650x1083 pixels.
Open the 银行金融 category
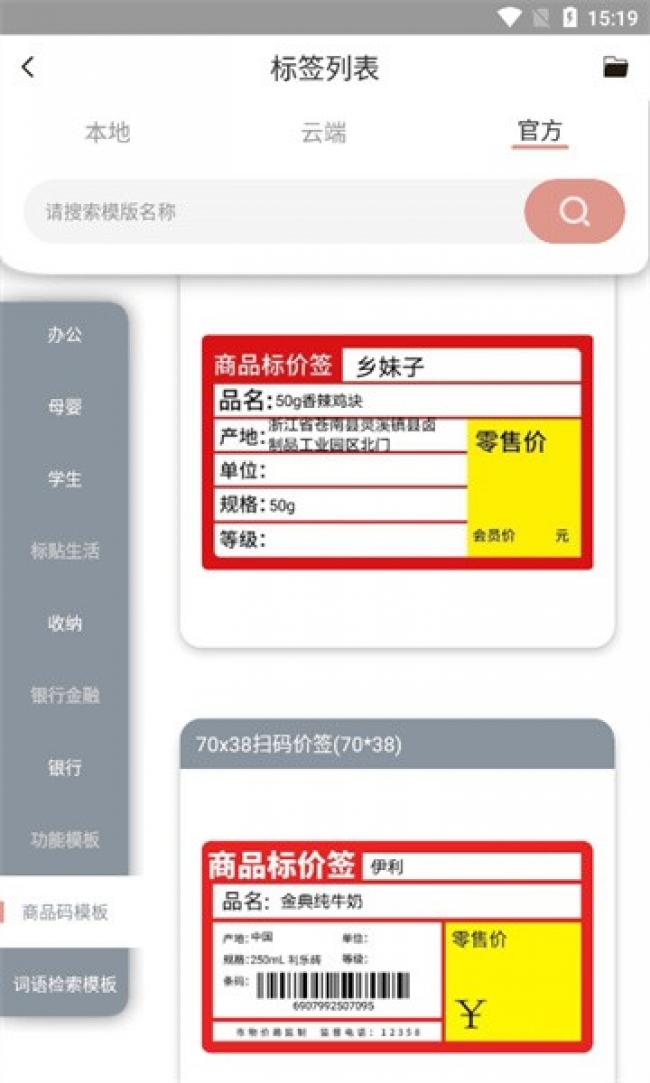tap(64, 695)
